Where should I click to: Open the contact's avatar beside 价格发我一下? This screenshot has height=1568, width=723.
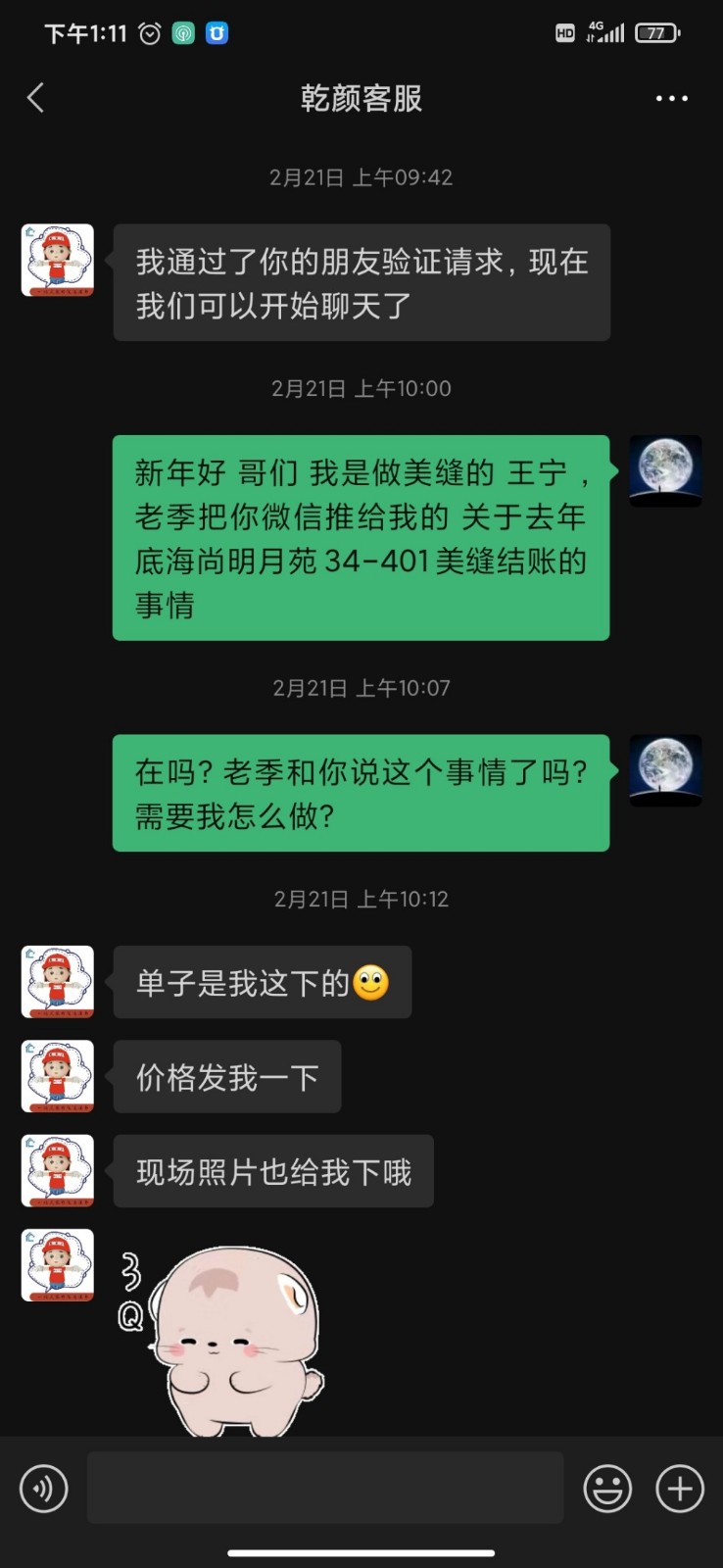(x=58, y=1076)
